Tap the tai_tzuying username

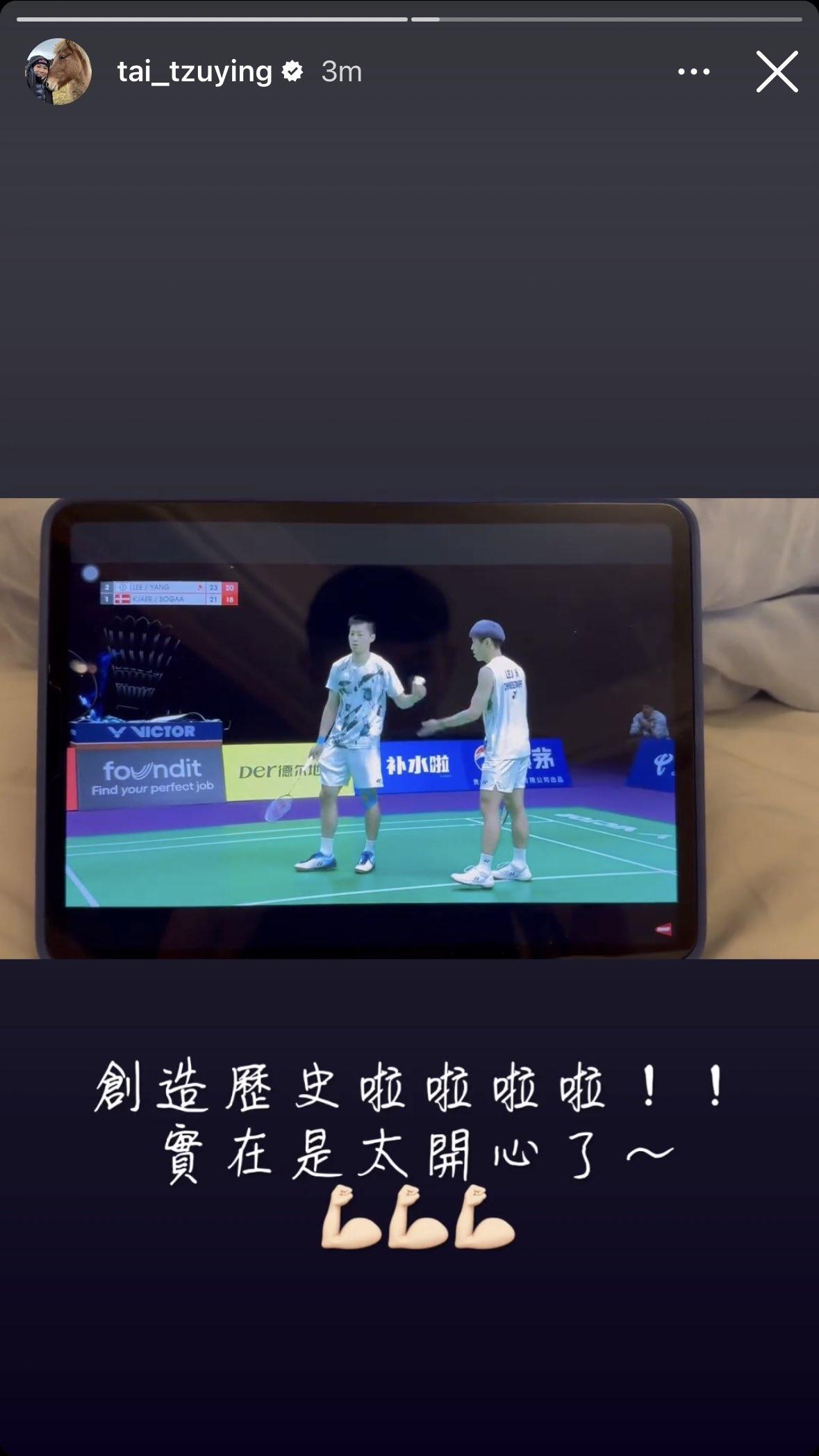[195, 72]
